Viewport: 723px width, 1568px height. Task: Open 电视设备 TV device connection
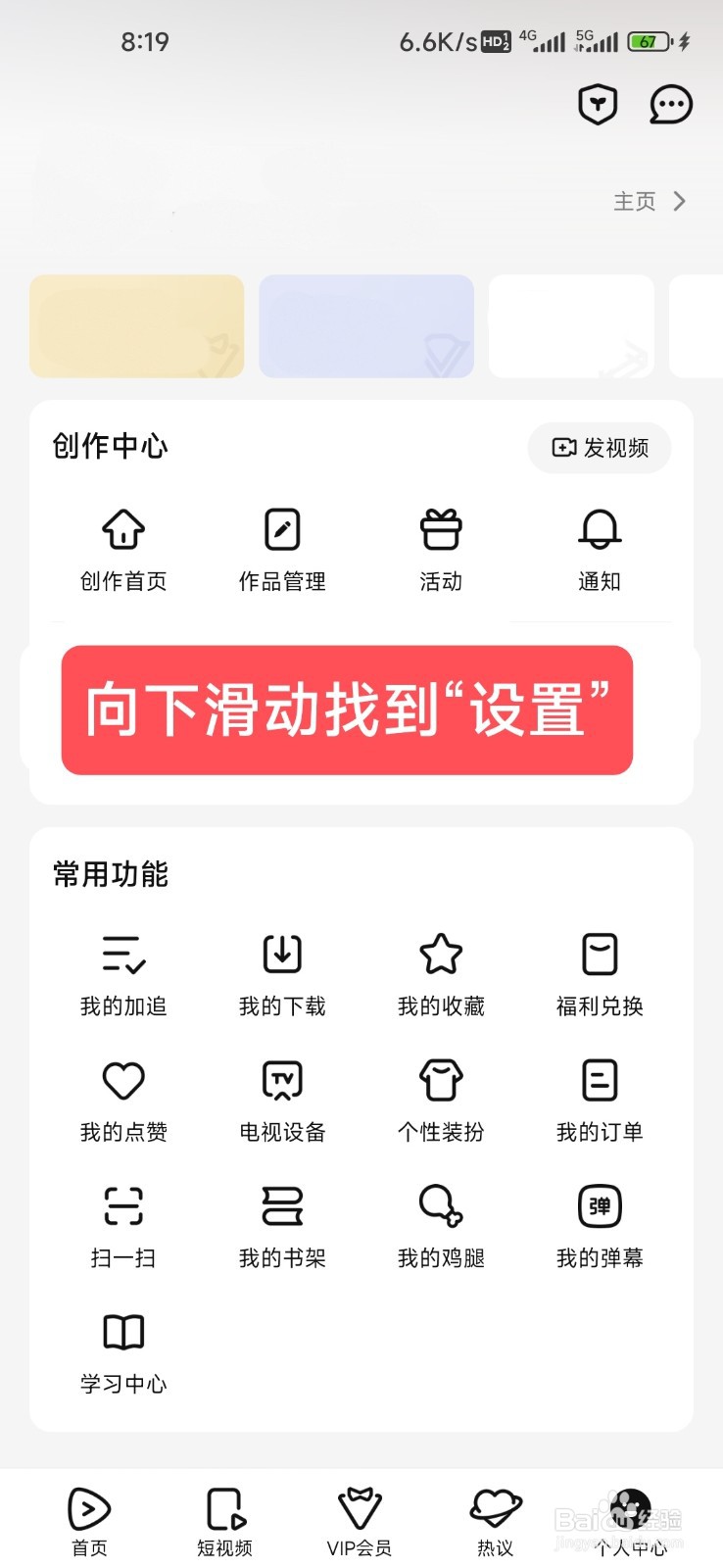pyautogui.click(x=281, y=1098)
